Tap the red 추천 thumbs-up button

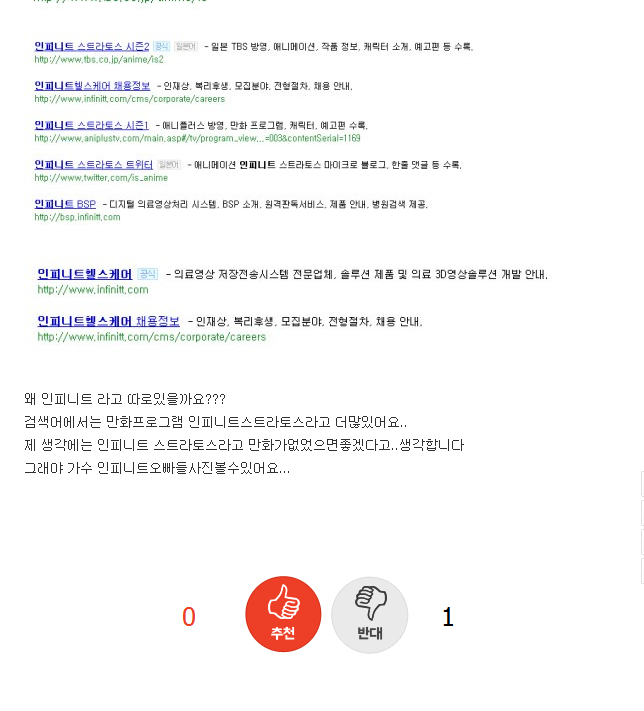(283, 614)
